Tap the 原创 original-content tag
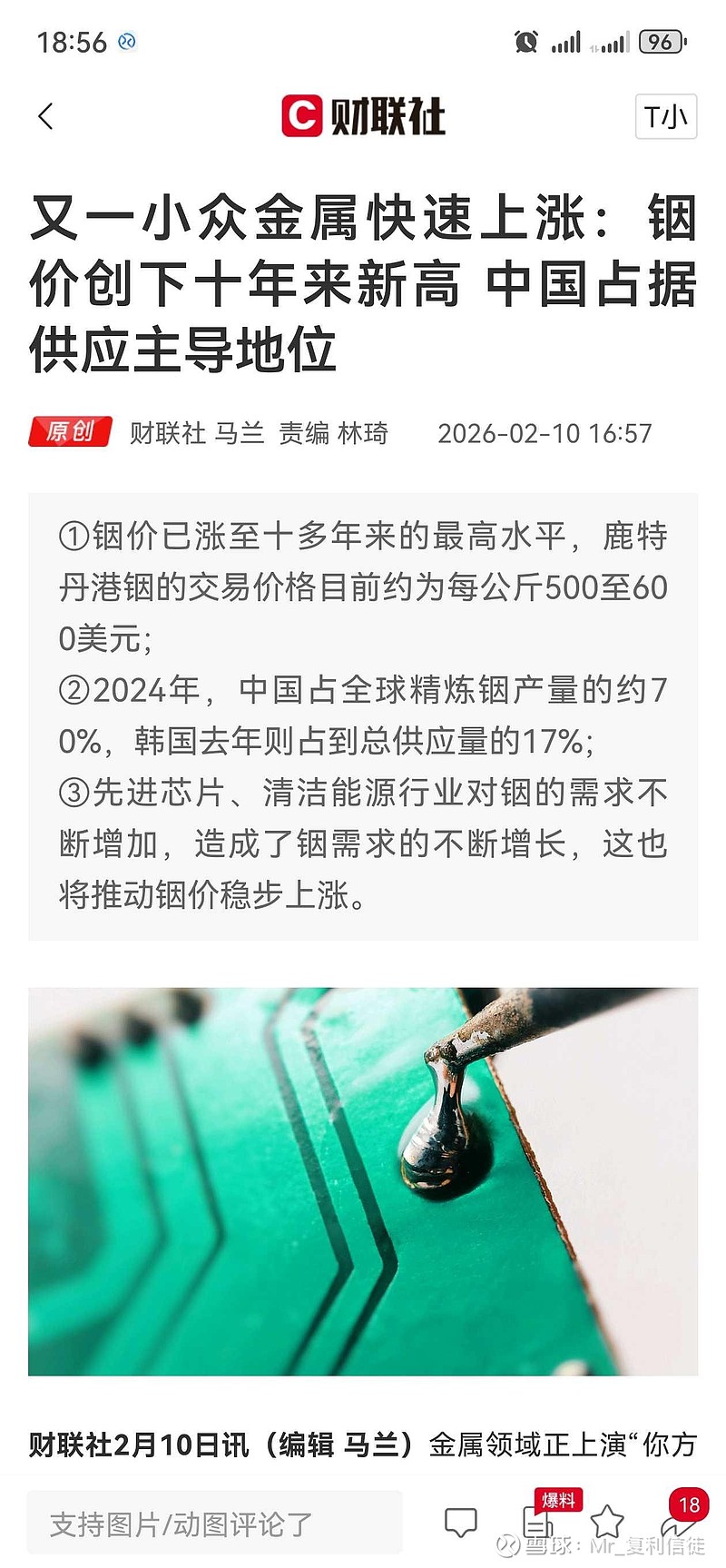The width and height of the screenshot is (726, 1568). pos(69,433)
